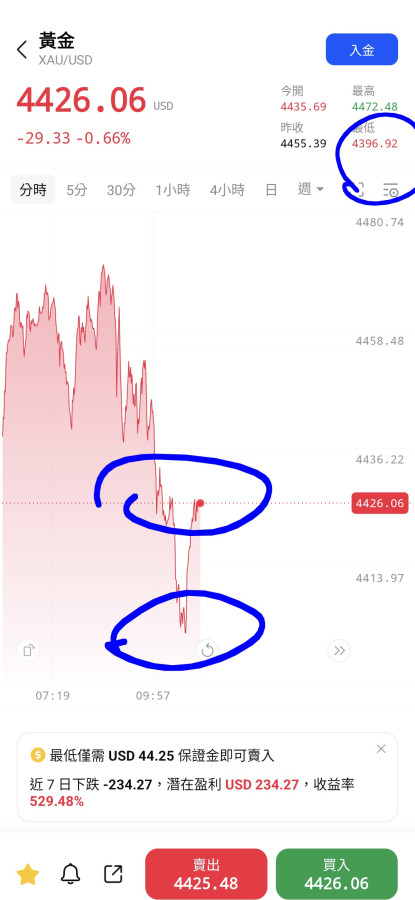415x900 pixels.
Task: Jump to latest with double-arrow icon
Action: click(339, 650)
